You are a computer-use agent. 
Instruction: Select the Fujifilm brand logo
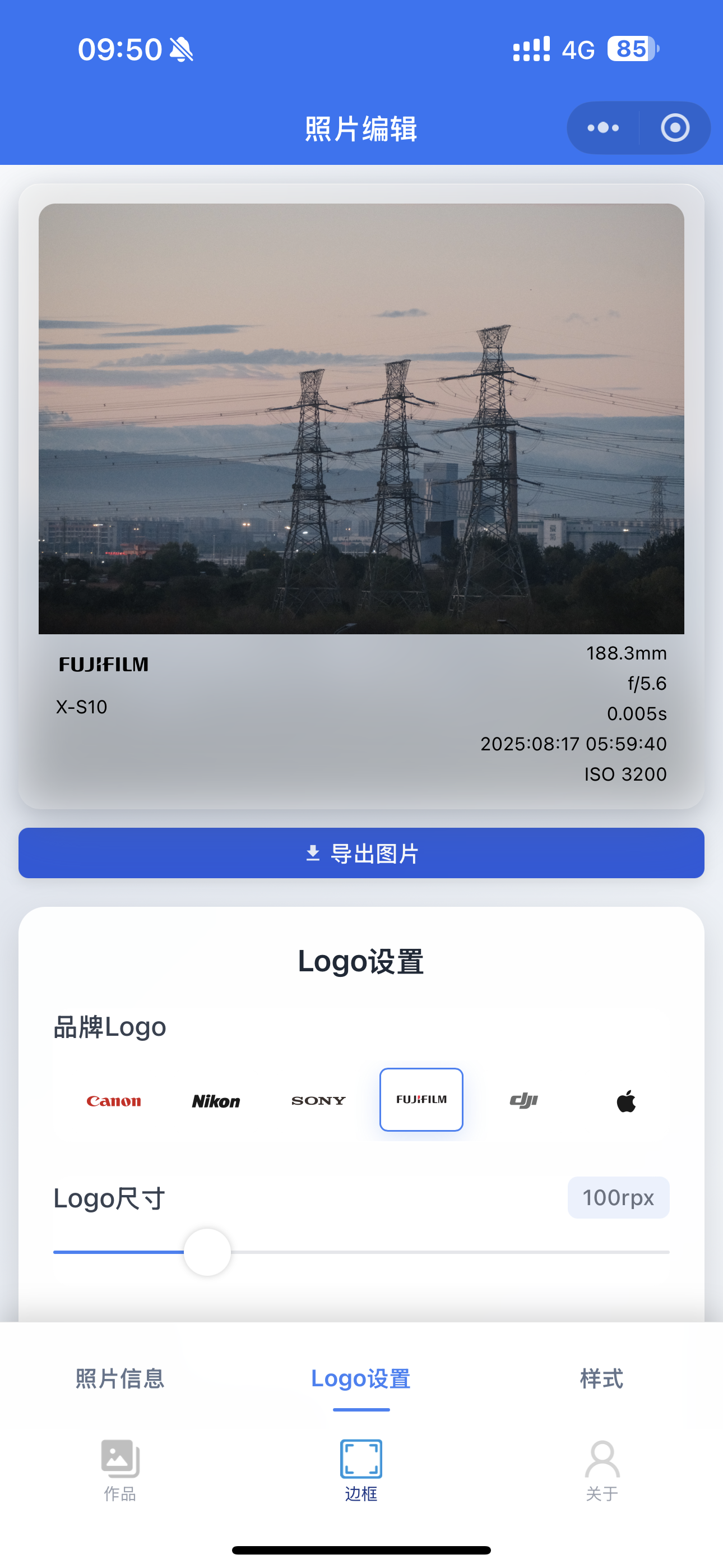[x=421, y=1099]
